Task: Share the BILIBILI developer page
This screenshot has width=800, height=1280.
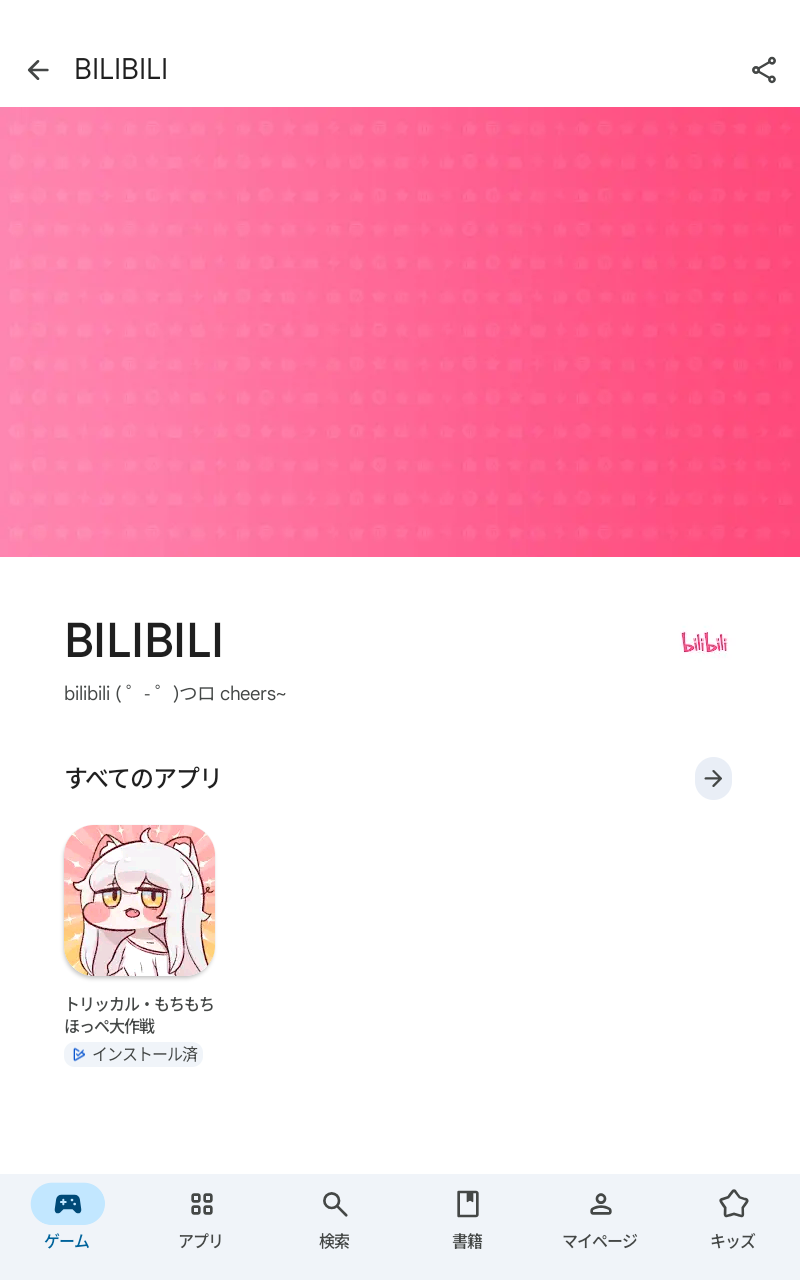Action: [764, 70]
